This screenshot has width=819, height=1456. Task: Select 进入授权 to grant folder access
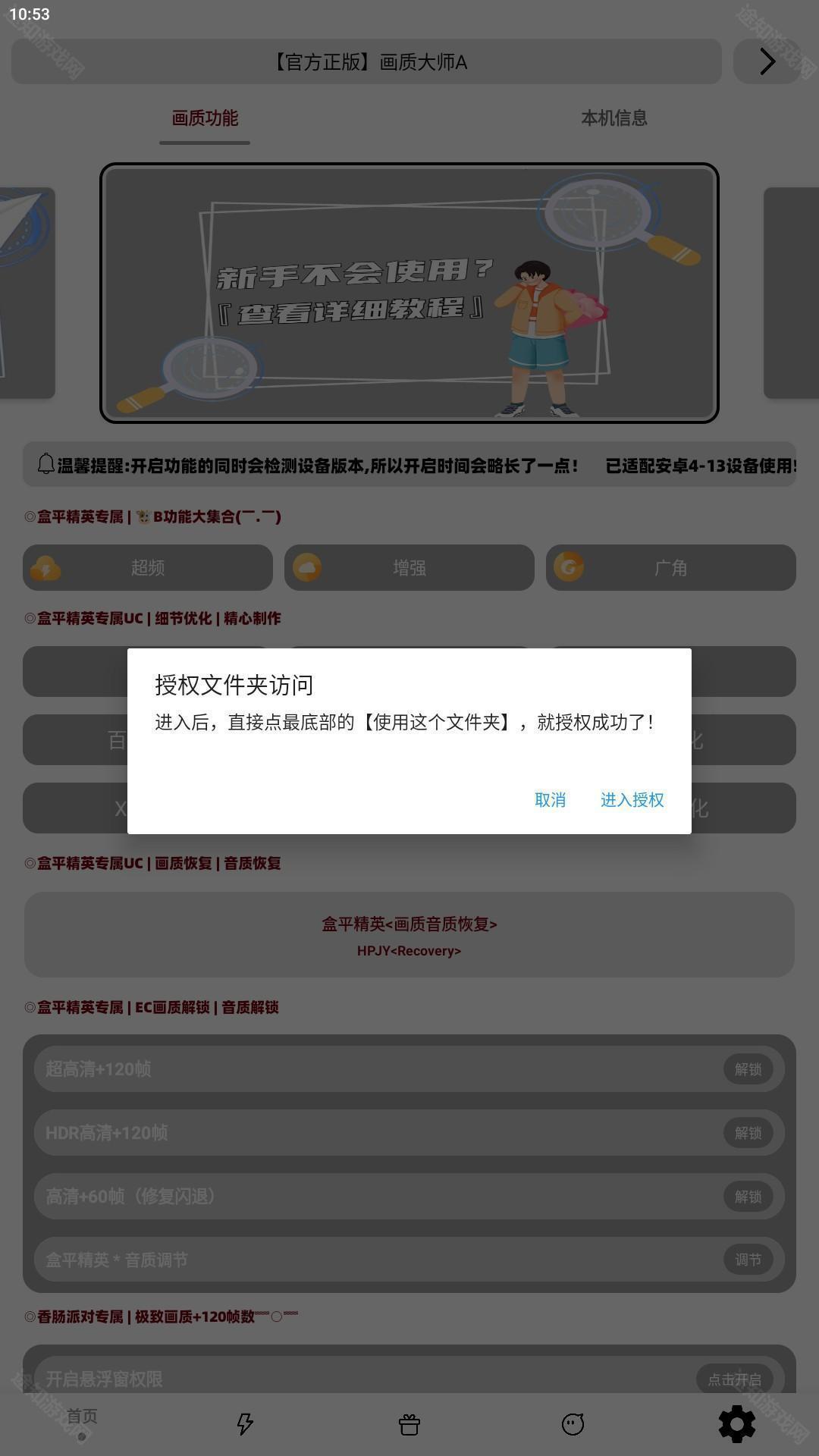click(x=632, y=800)
